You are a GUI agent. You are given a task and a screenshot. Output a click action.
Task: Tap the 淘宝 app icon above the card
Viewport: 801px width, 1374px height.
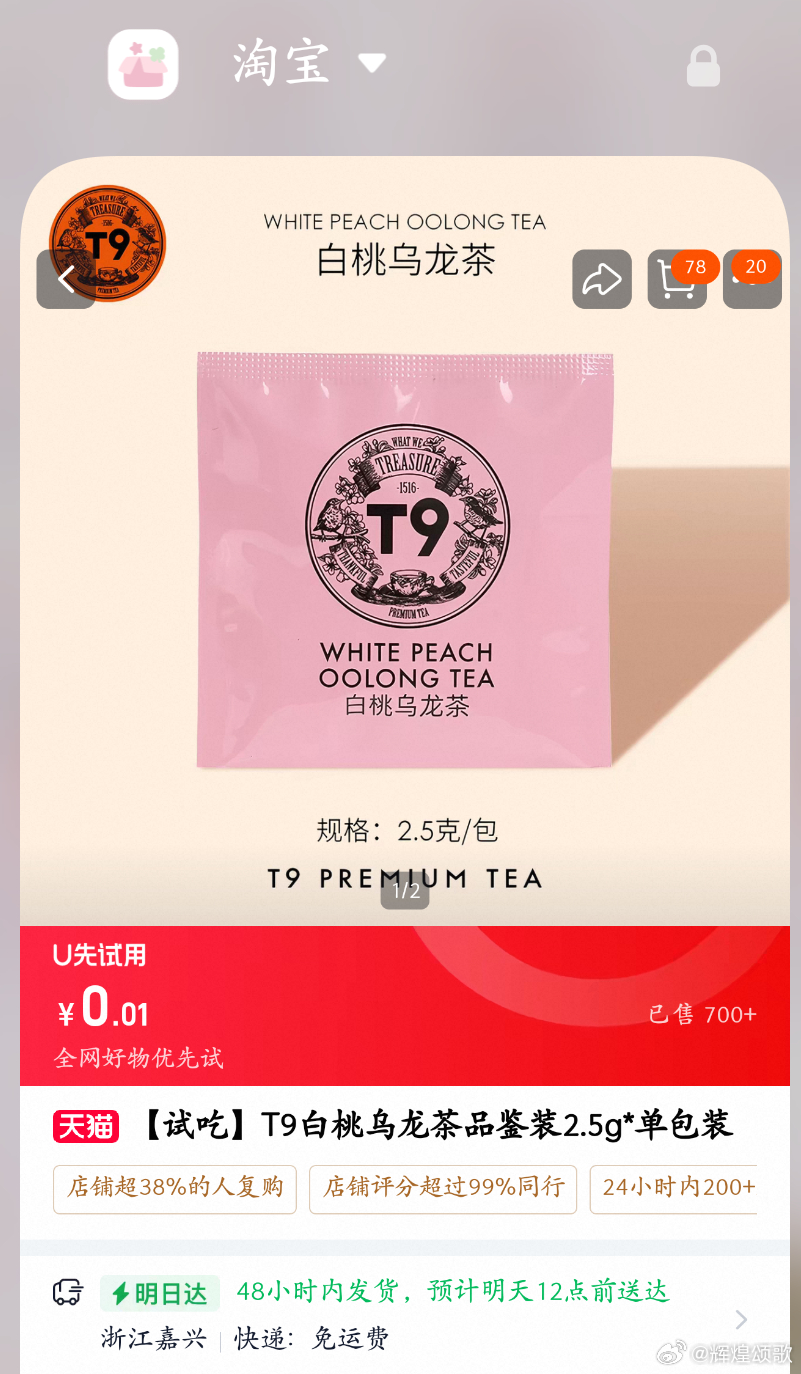tap(143, 65)
